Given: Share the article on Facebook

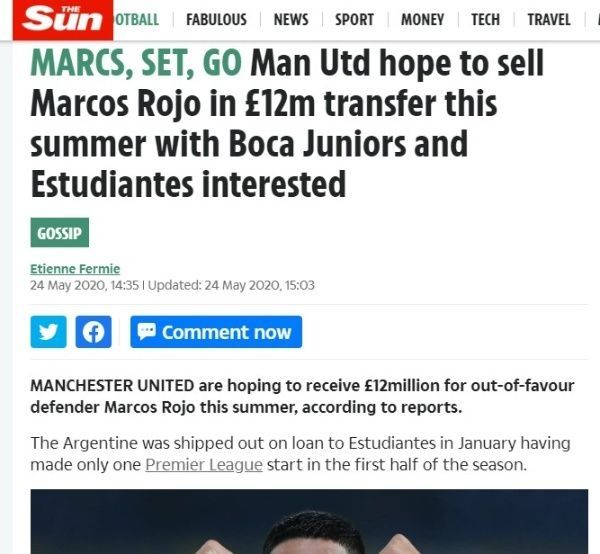Looking at the screenshot, I should 94,332.
